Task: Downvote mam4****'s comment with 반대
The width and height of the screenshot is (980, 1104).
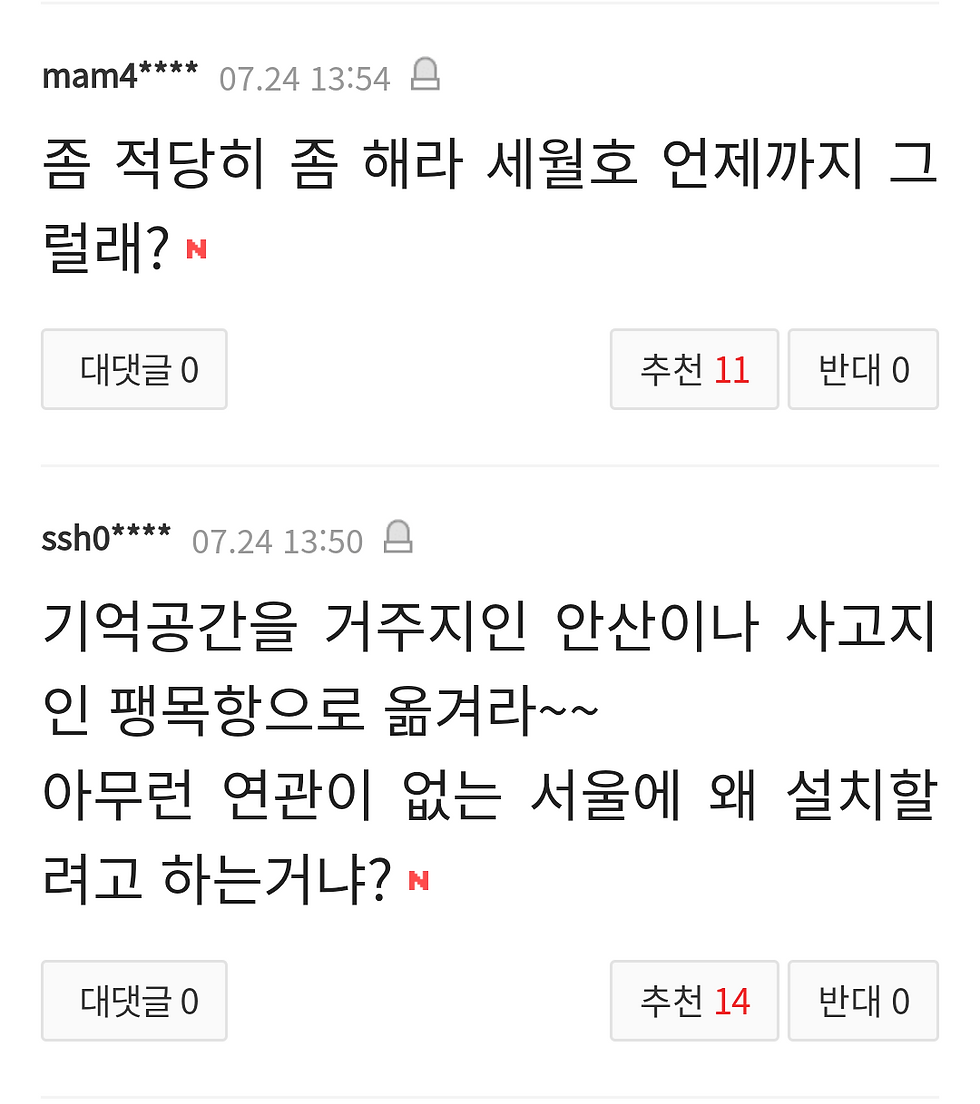Action: point(863,370)
